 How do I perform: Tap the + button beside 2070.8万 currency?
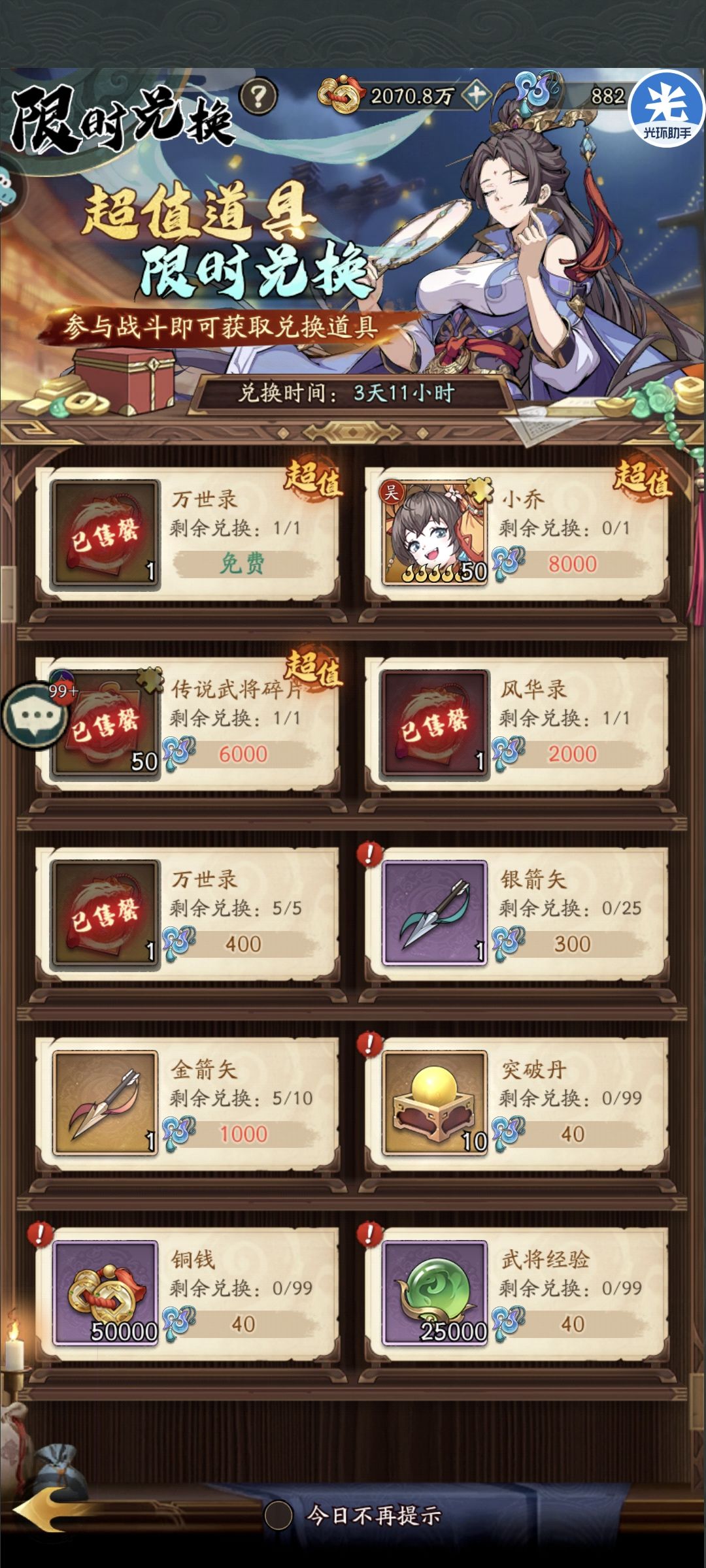click(475, 93)
